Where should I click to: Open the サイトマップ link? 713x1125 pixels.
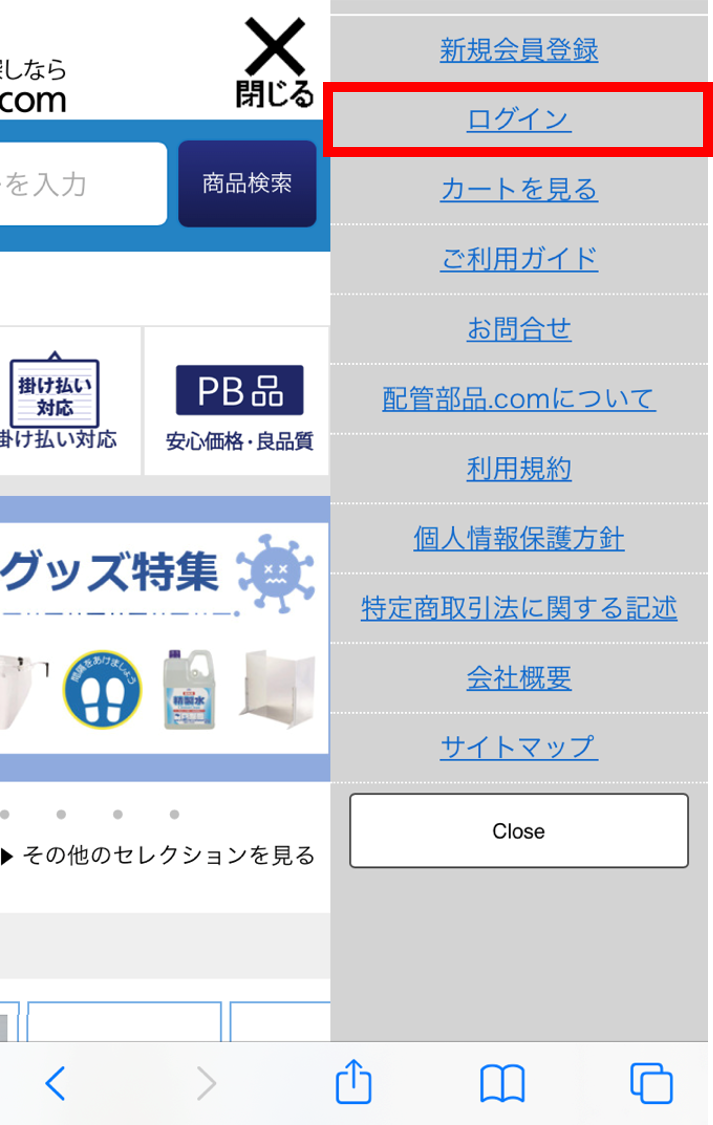click(x=519, y=746)
